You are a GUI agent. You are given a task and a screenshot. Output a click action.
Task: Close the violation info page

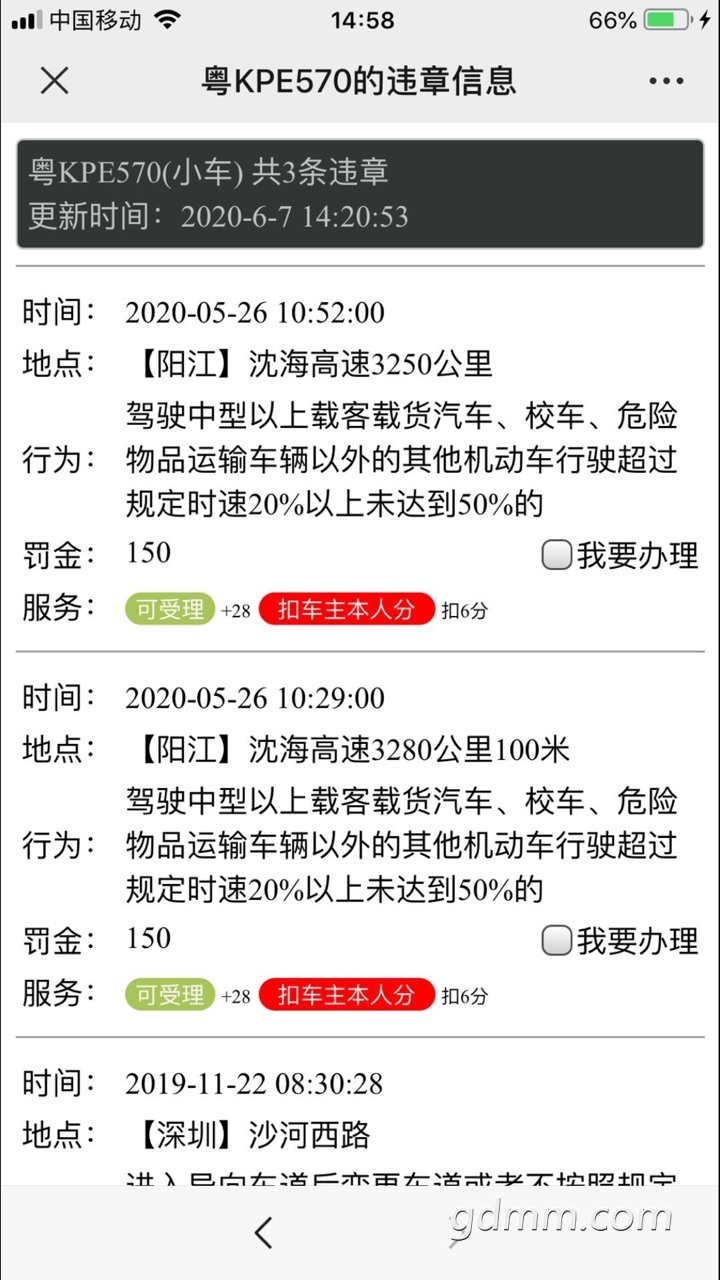[54, 80]
